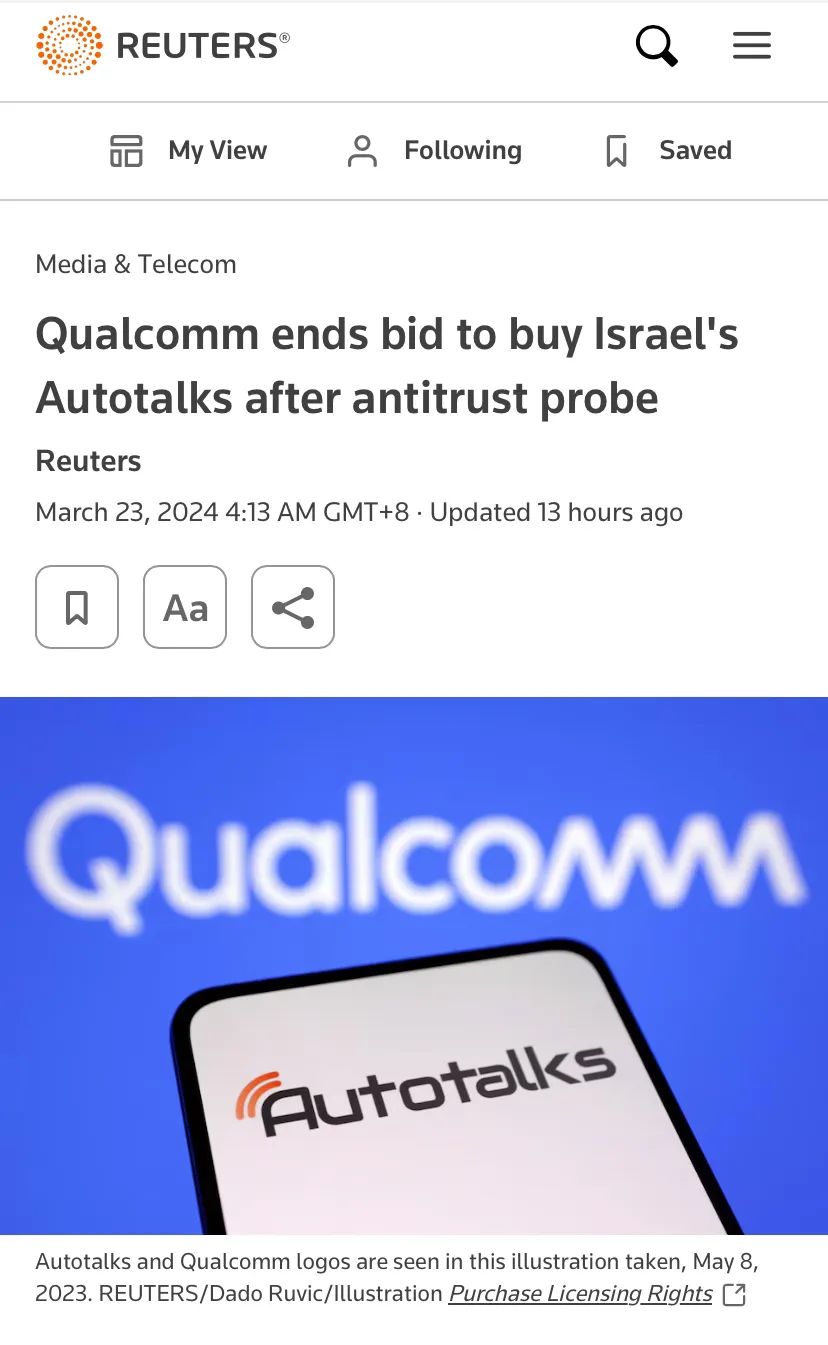Viewport: 828px width, 1345px height.
Task: Share this article
Action: [x=293, y=607]
